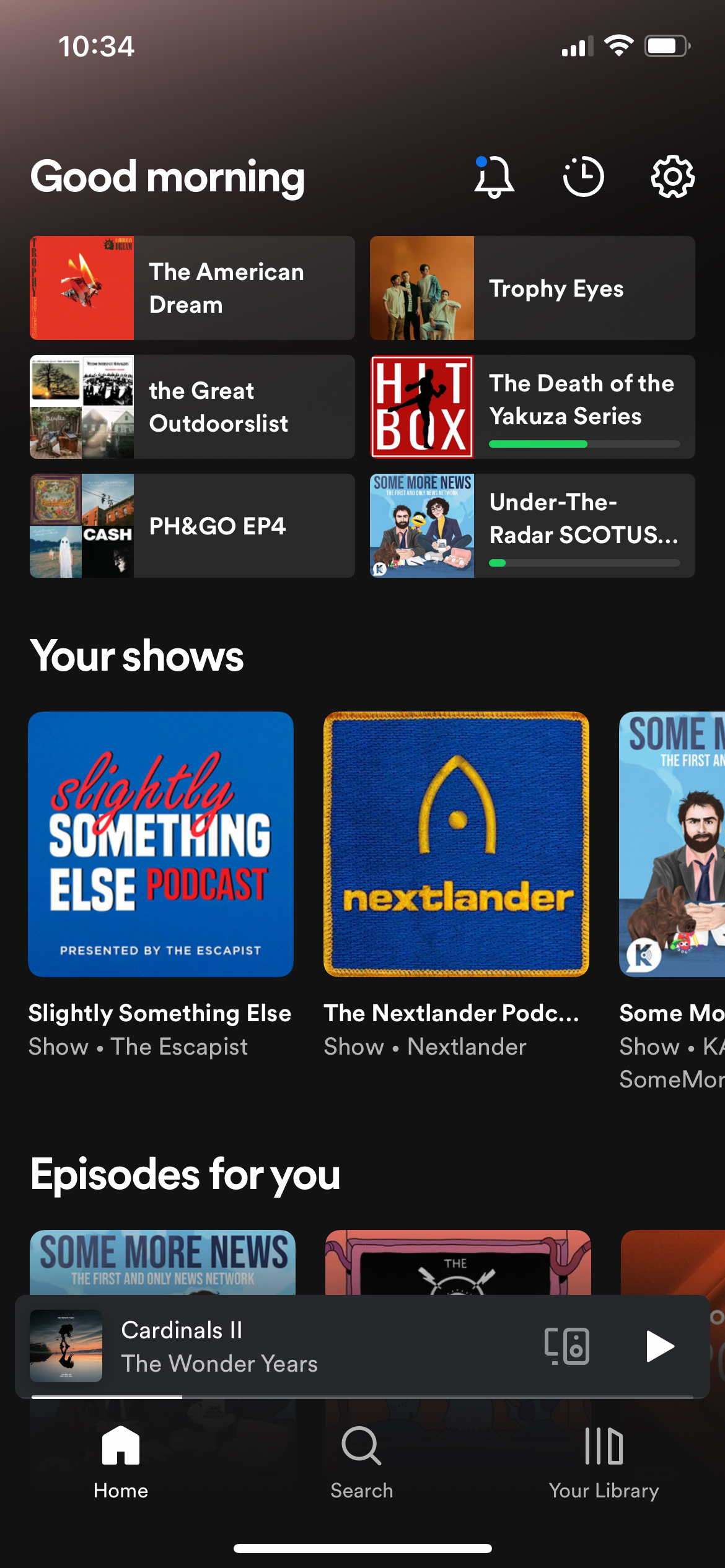The width and height of the screenshot is (725, 1568).
Task: Switch to the Search tab
Action: point(362,1463)
